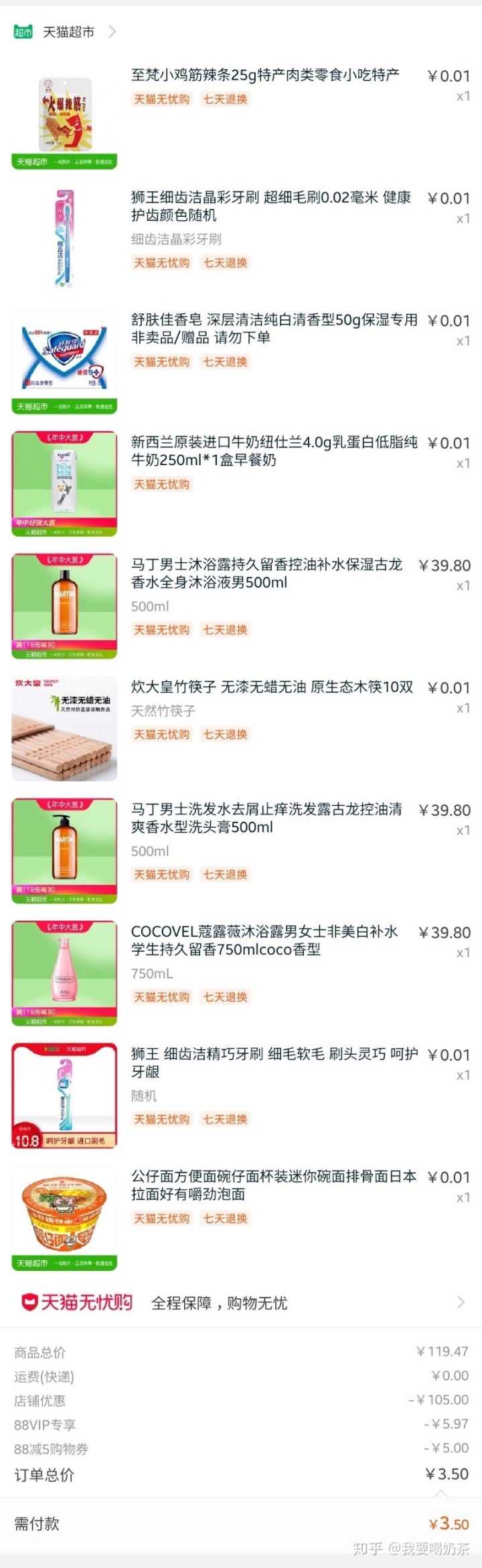
Task: View the 炊大皇竹筷子 item
Action: (x=272, y=687)
